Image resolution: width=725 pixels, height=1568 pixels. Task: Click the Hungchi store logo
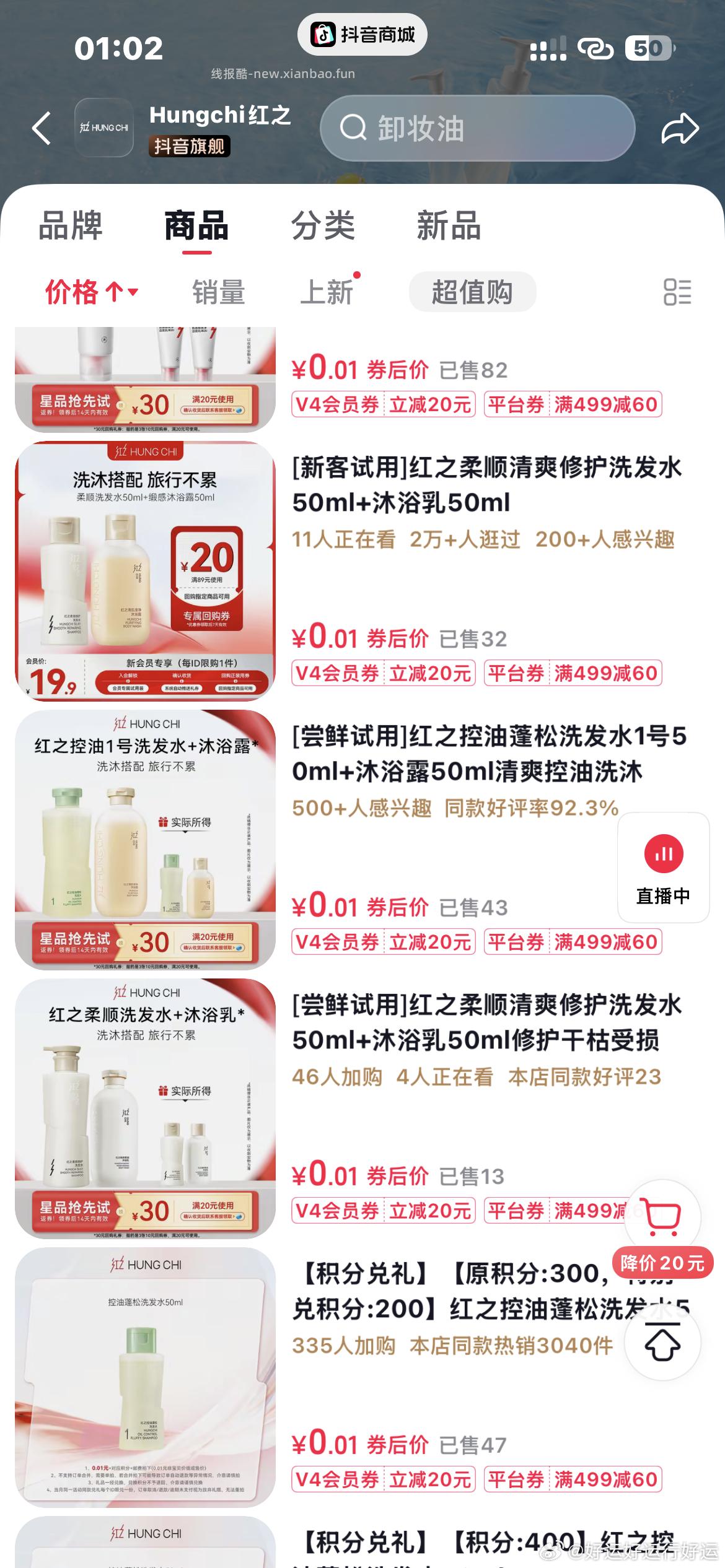click(104, 127)
